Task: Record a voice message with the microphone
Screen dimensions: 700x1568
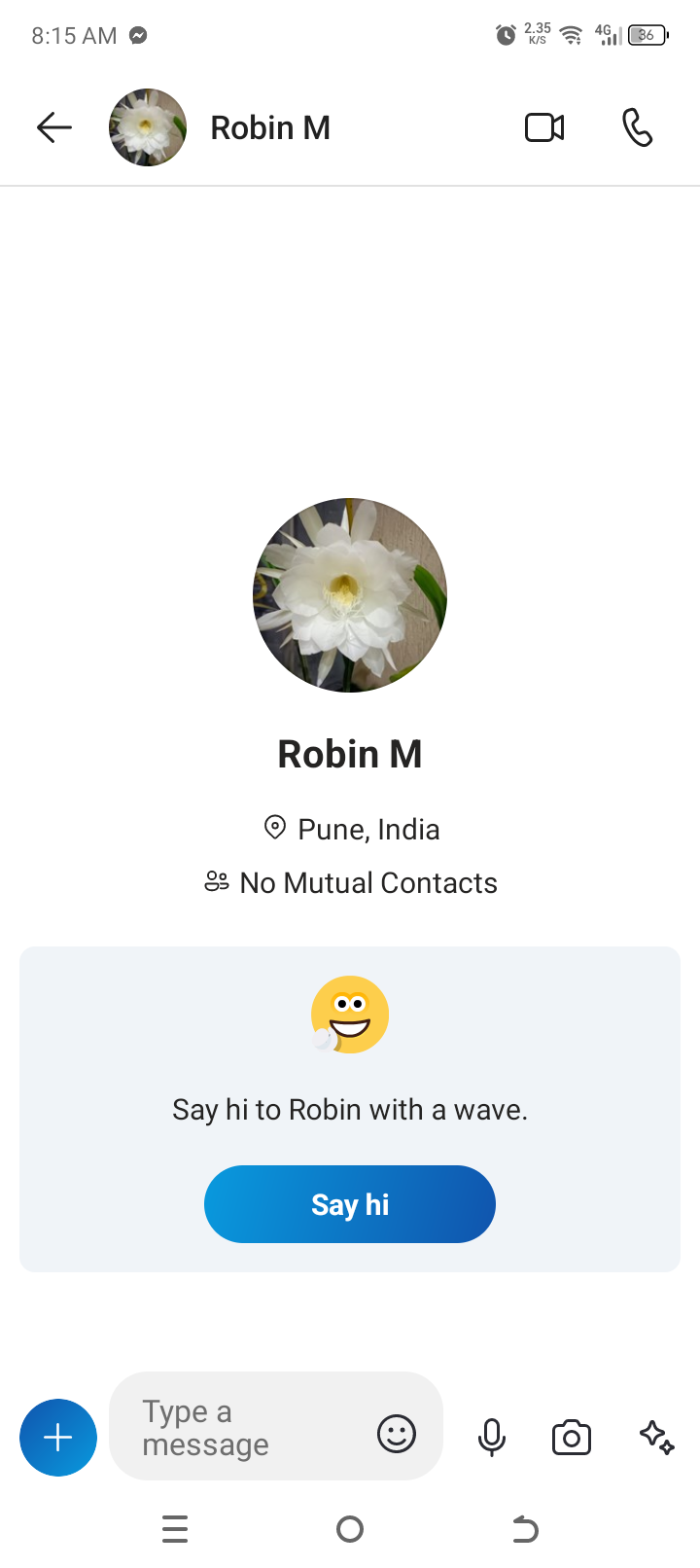Action: (492, 1438)
